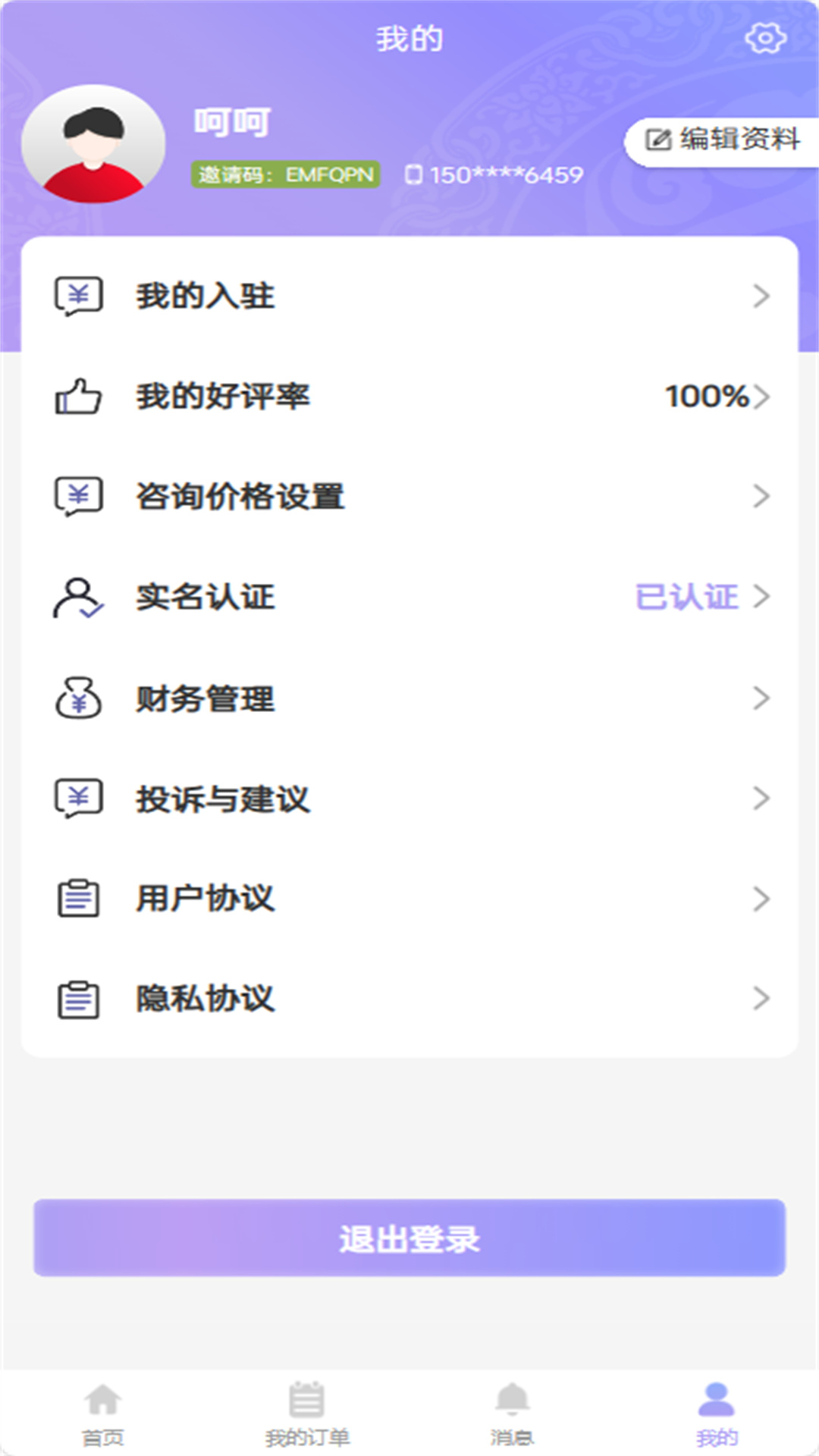
Task: Open the 隐私协议 page
Action: click(x=409, y=999)
